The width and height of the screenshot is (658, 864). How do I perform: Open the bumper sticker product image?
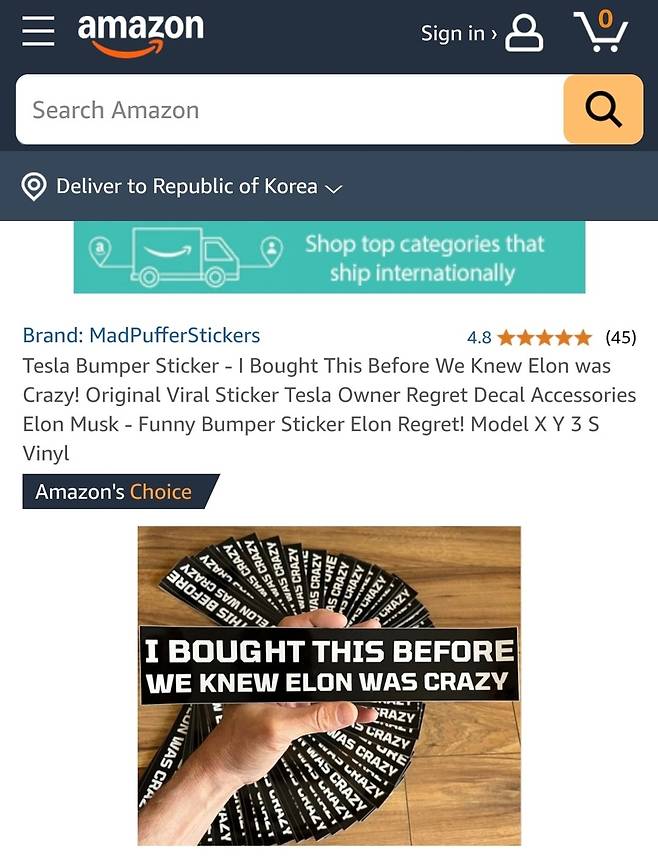pyautogui.click(x=329, y=686)
